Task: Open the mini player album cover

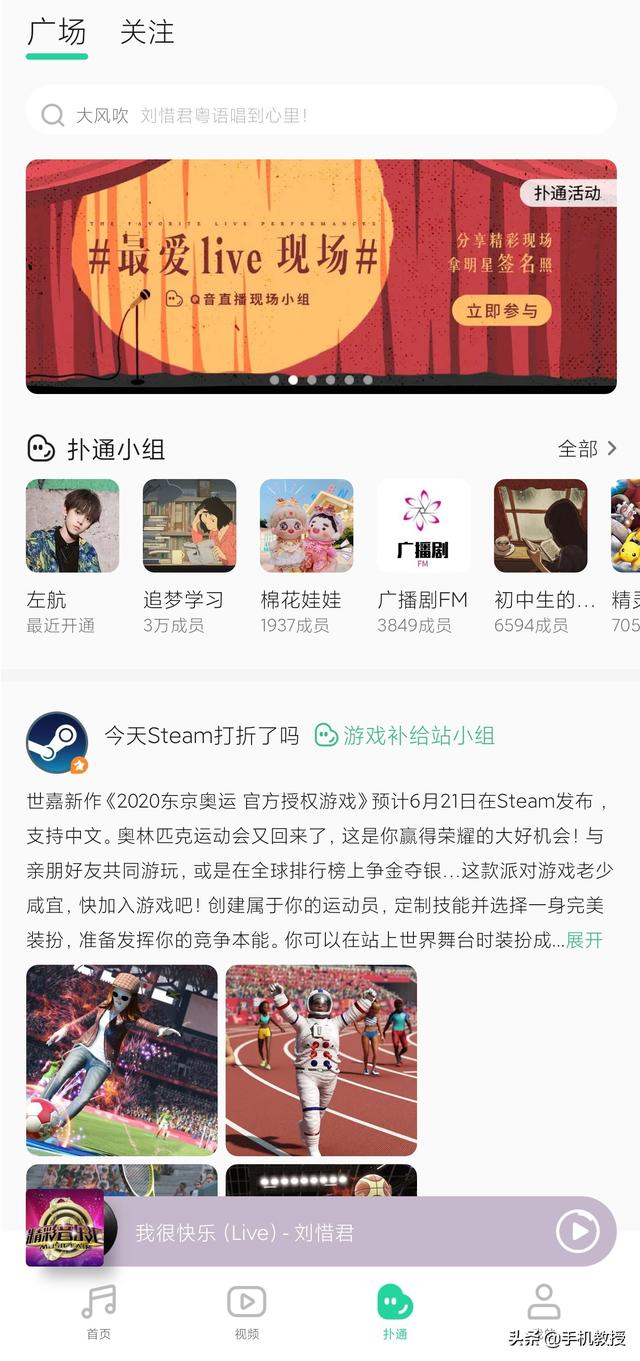Action: tap(65, 1229)
